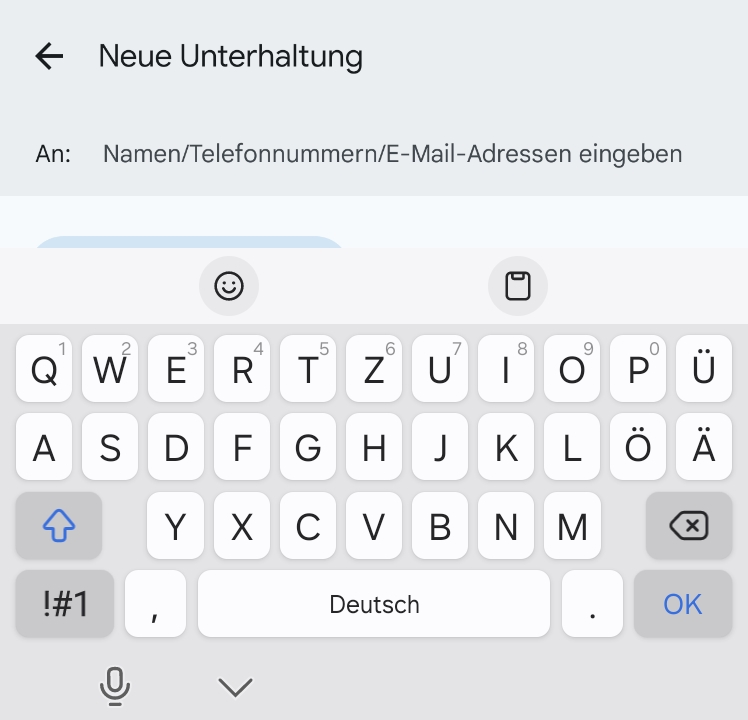Go back from Neue Unterhaltung
Viewport: 748px width, 720px height.
coord(49,57)
